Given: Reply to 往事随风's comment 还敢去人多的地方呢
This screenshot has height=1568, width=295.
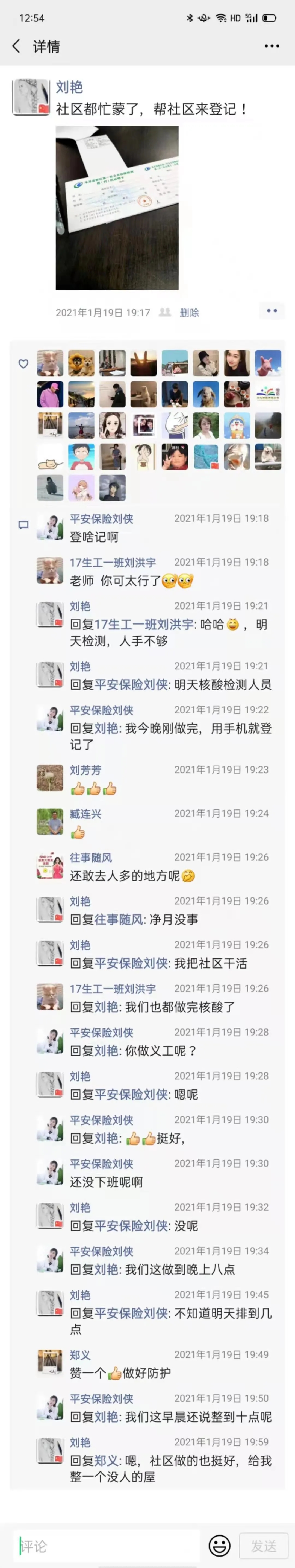Looking at the screenshot, I should coord(125,876).
